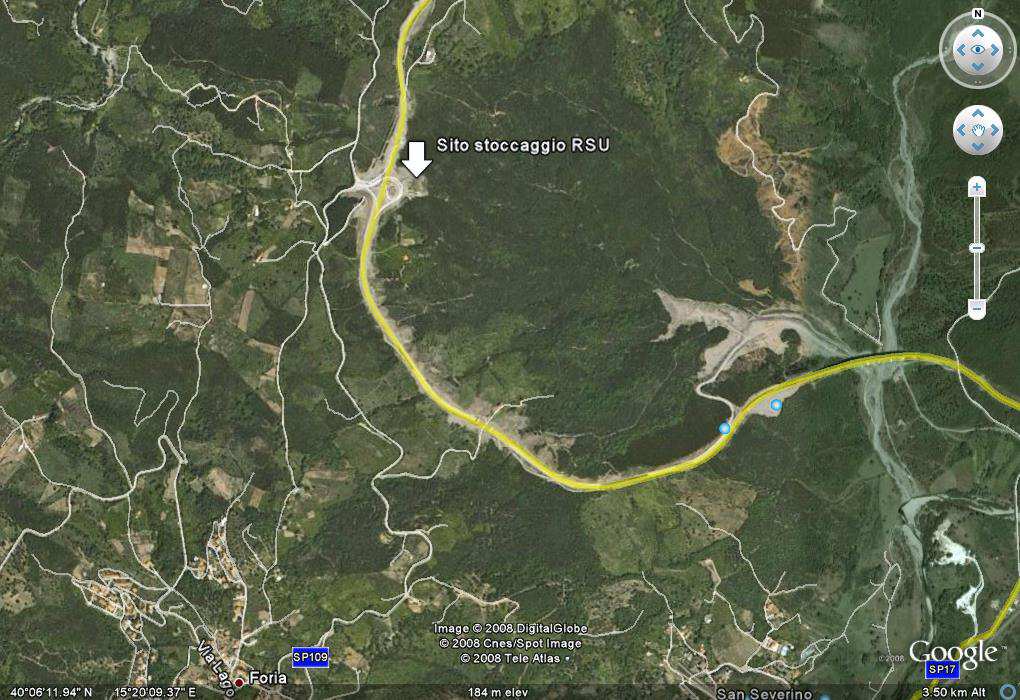Pan the map right with the move joystick
The width and height of the screenshot is (1020, 700).
click(994, 130)
